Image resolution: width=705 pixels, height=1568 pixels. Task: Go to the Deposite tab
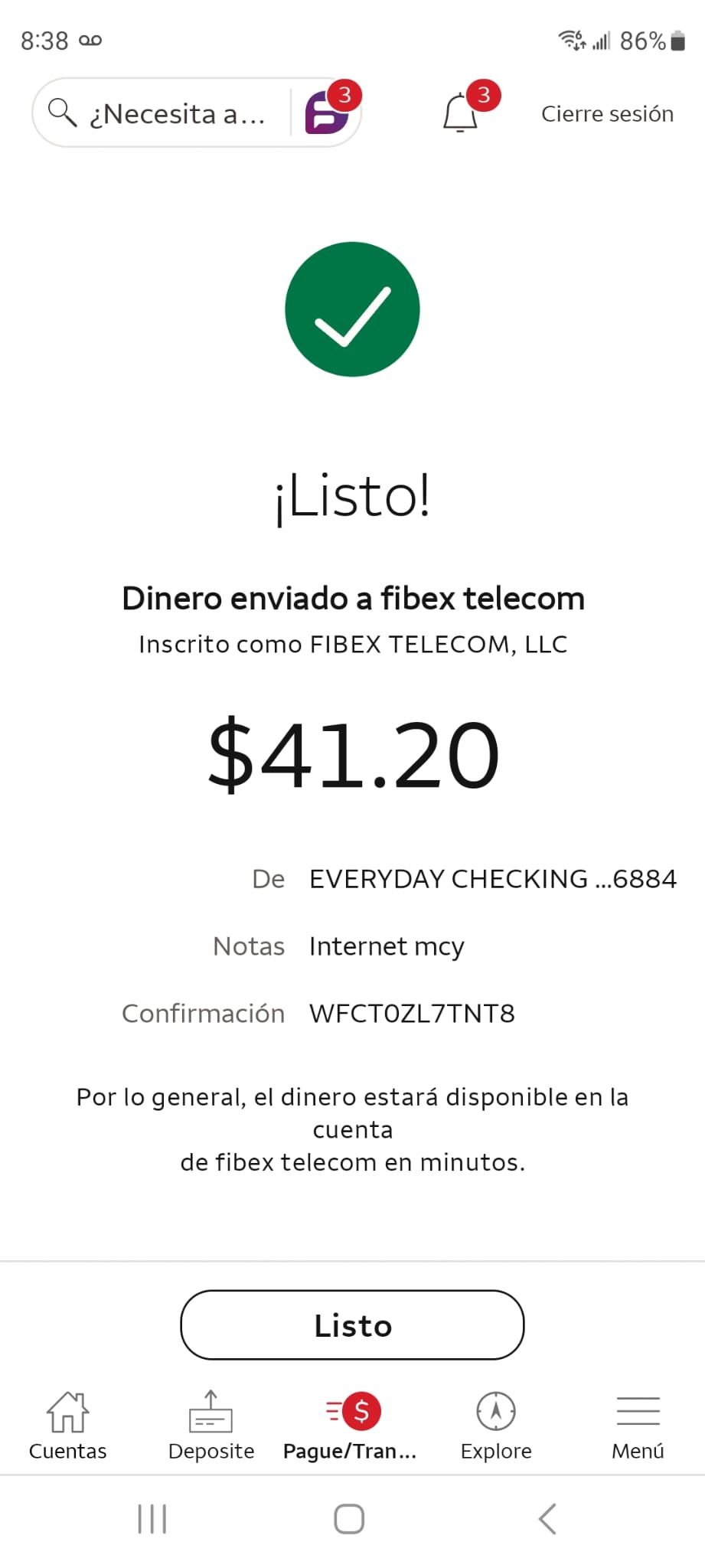coord(211,1425)
